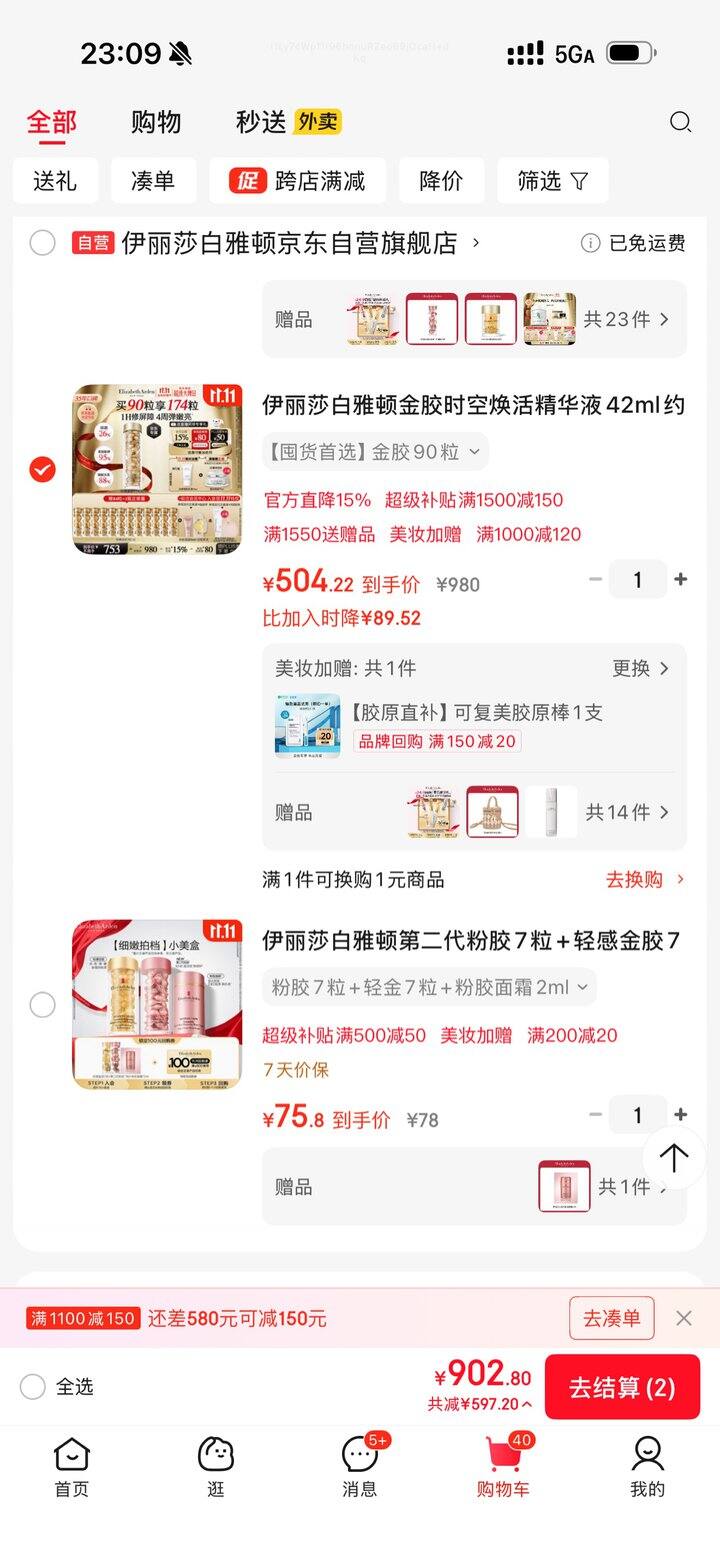Select the 降价 chip
The height and width of the screenshot is (1564, 720).
click(441, 181)
